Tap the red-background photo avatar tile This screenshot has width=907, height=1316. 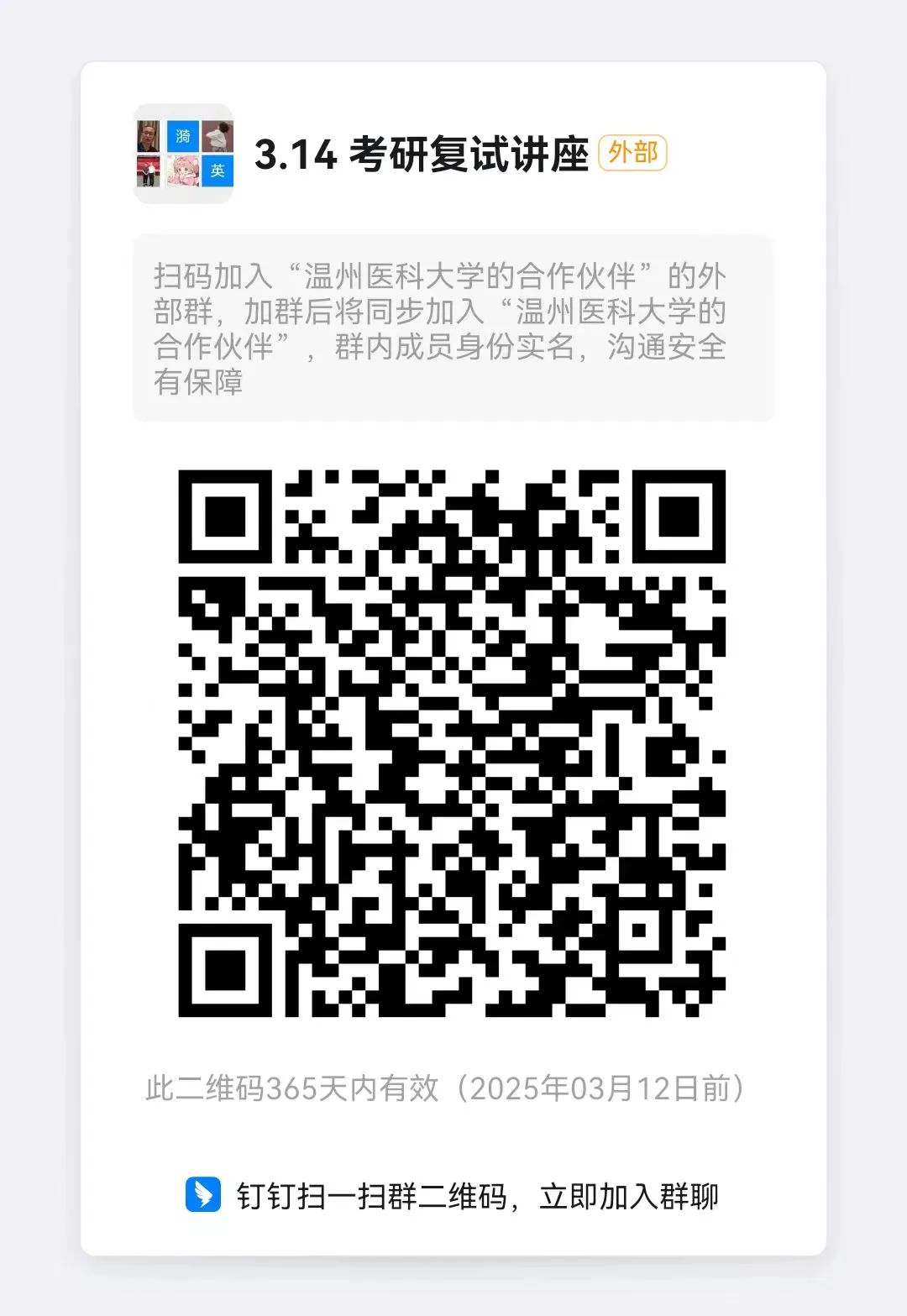(x=148, y=170)
